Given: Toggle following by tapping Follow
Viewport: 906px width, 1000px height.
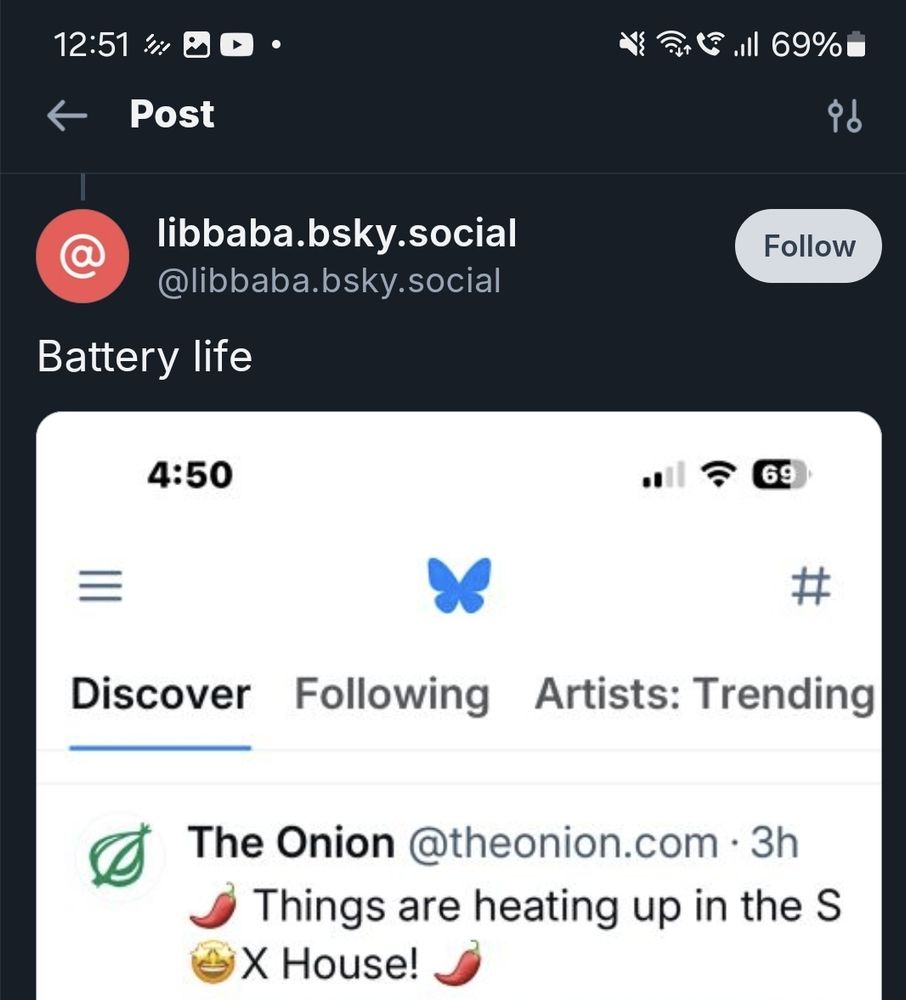Looking at the screenshot, I should [808, 246].
